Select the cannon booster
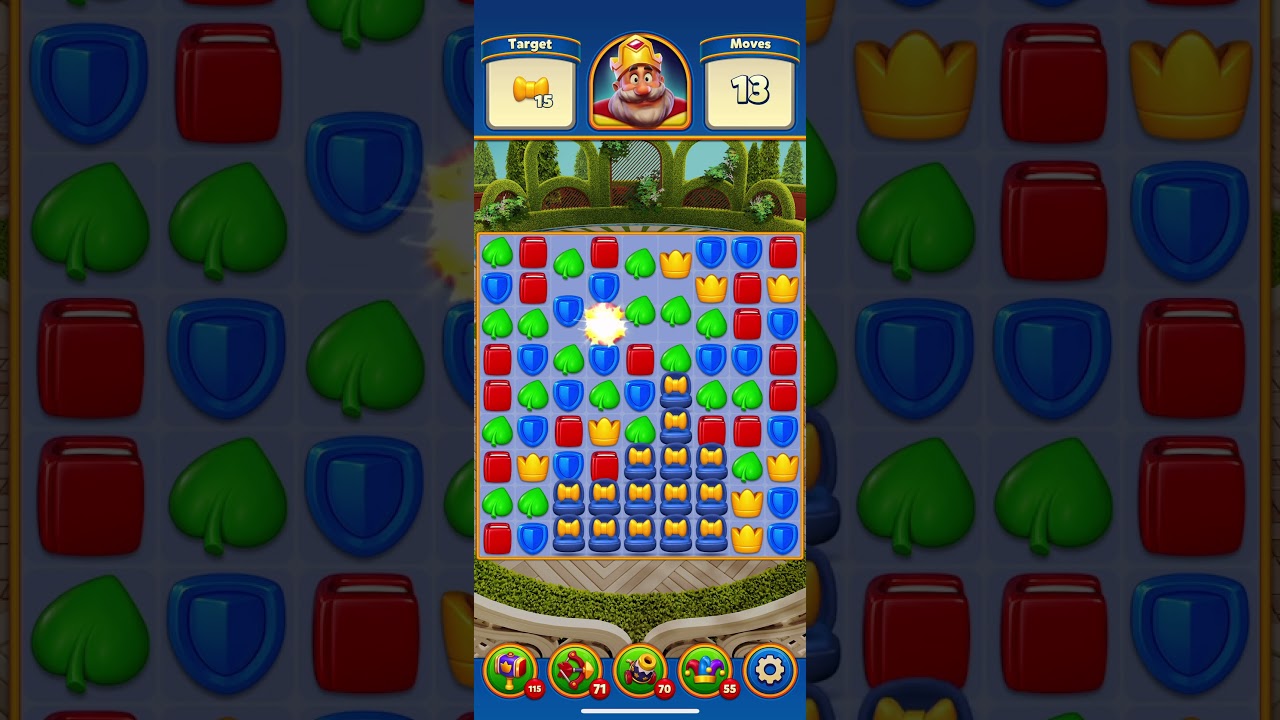This screenshot has height=720, width=1280. pyautogui.click(x=640, y=670)
